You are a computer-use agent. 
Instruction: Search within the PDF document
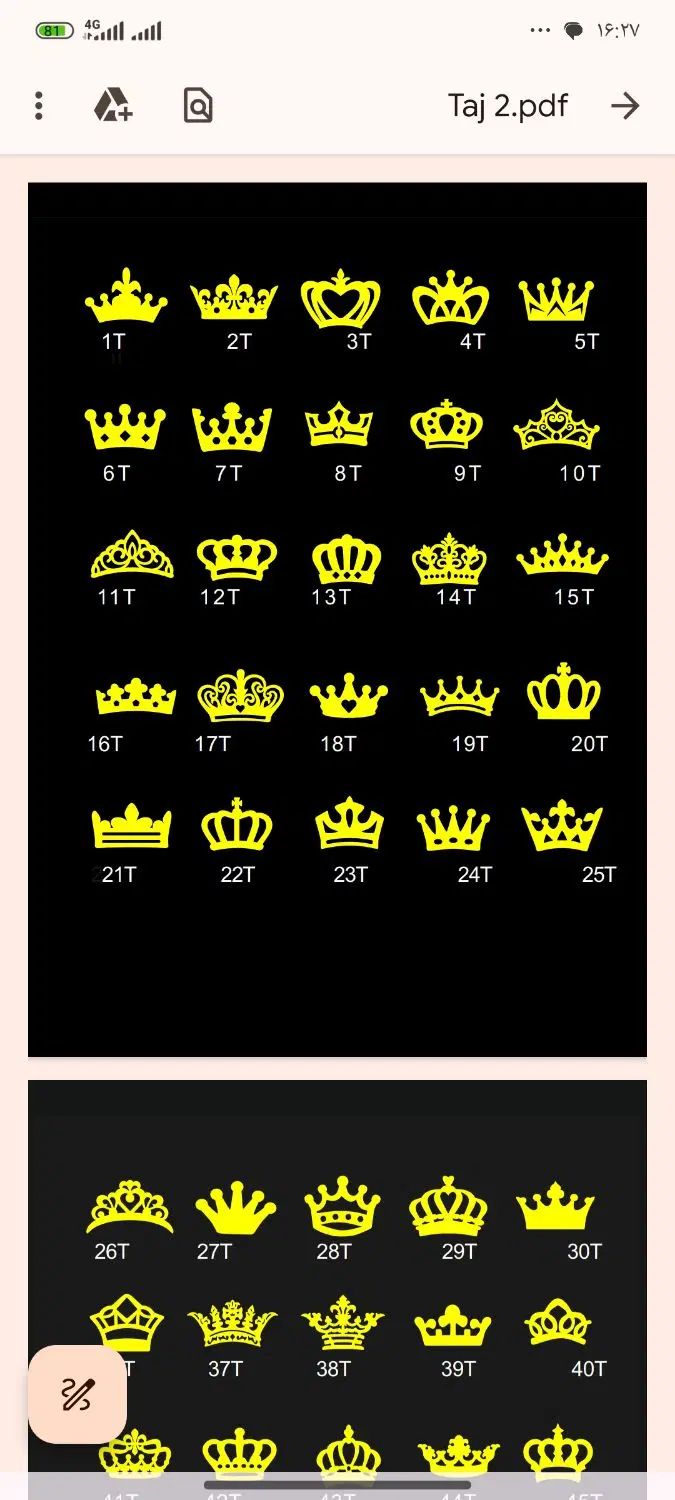pos(198,106)
